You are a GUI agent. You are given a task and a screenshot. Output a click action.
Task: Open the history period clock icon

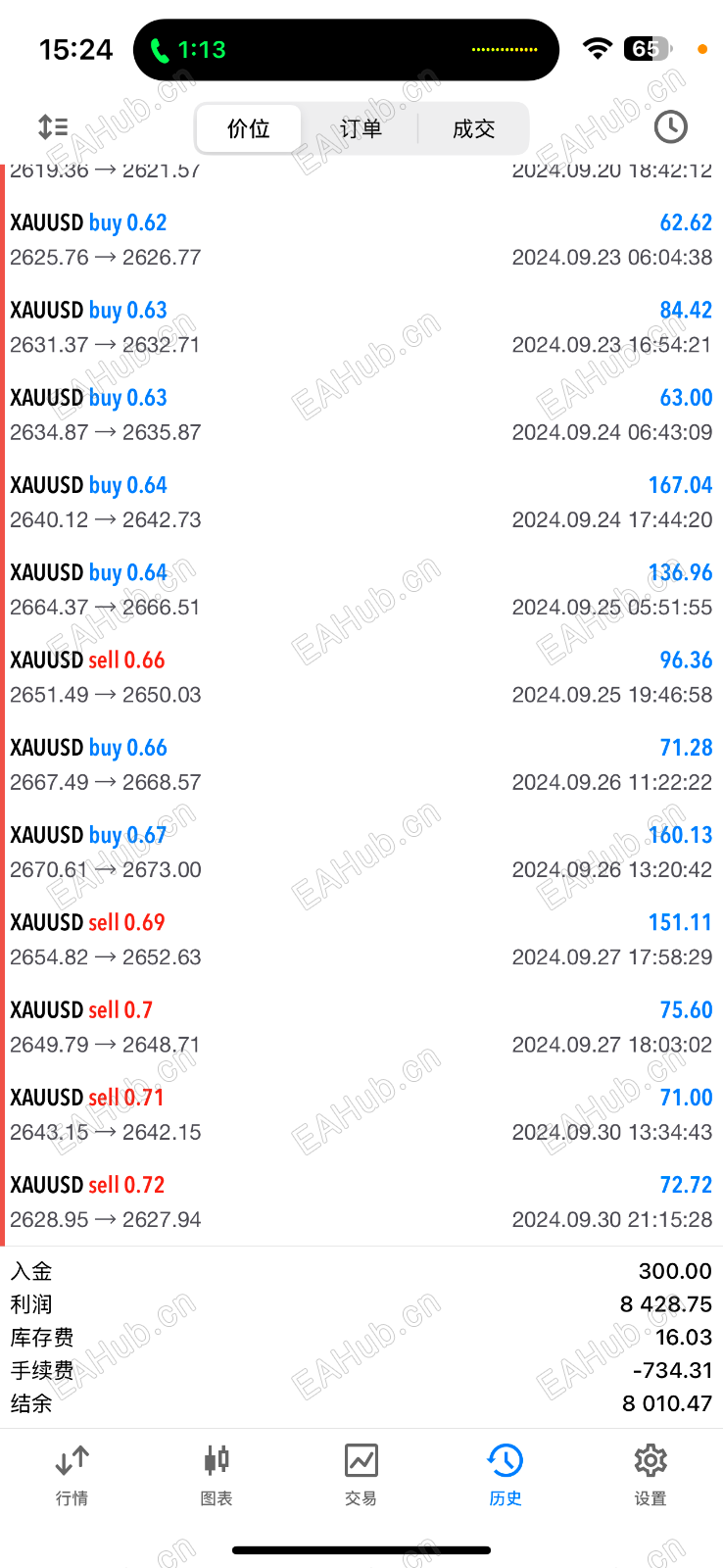(670, 127)
